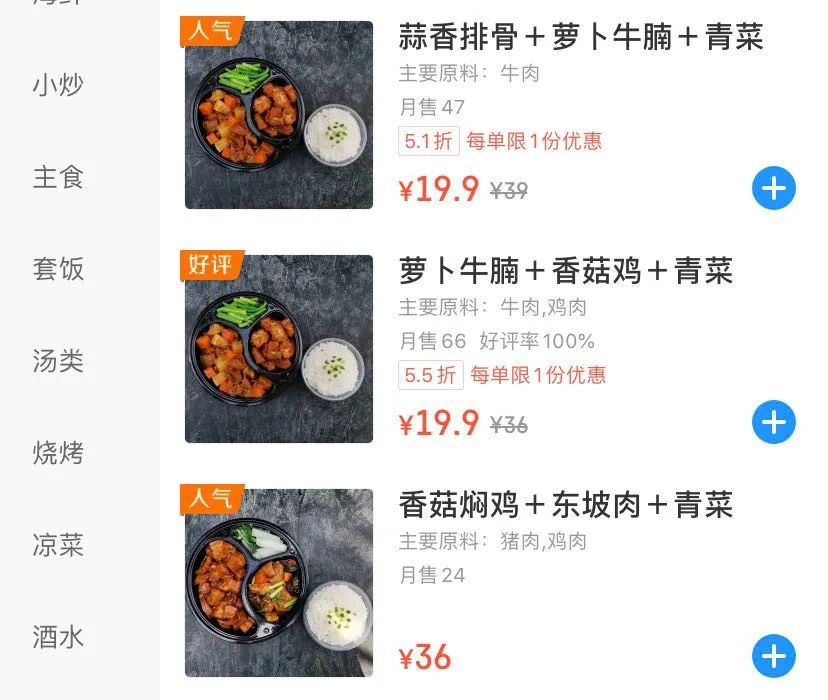Add 萝卜牛腩+香菇鸡+青菜 to cart
828x700 pixels.
[773, 423]
